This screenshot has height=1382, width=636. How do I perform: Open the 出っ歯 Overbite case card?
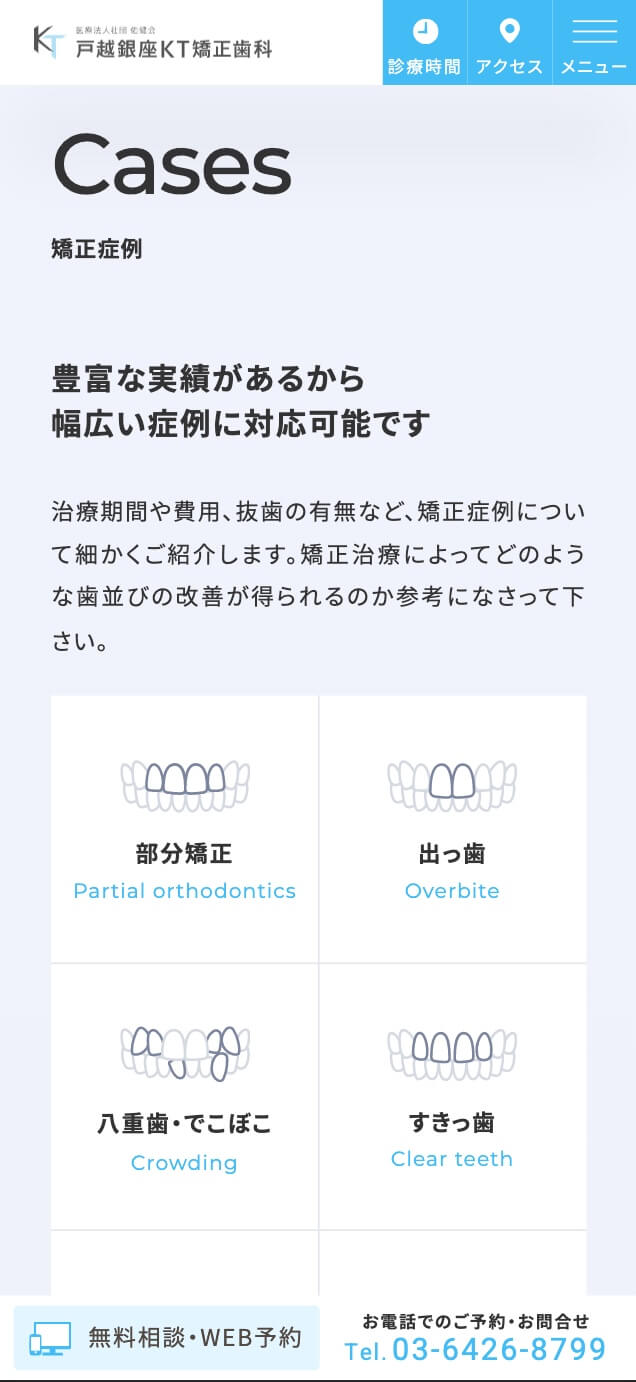pyautogui.click(x=452, y=829)
